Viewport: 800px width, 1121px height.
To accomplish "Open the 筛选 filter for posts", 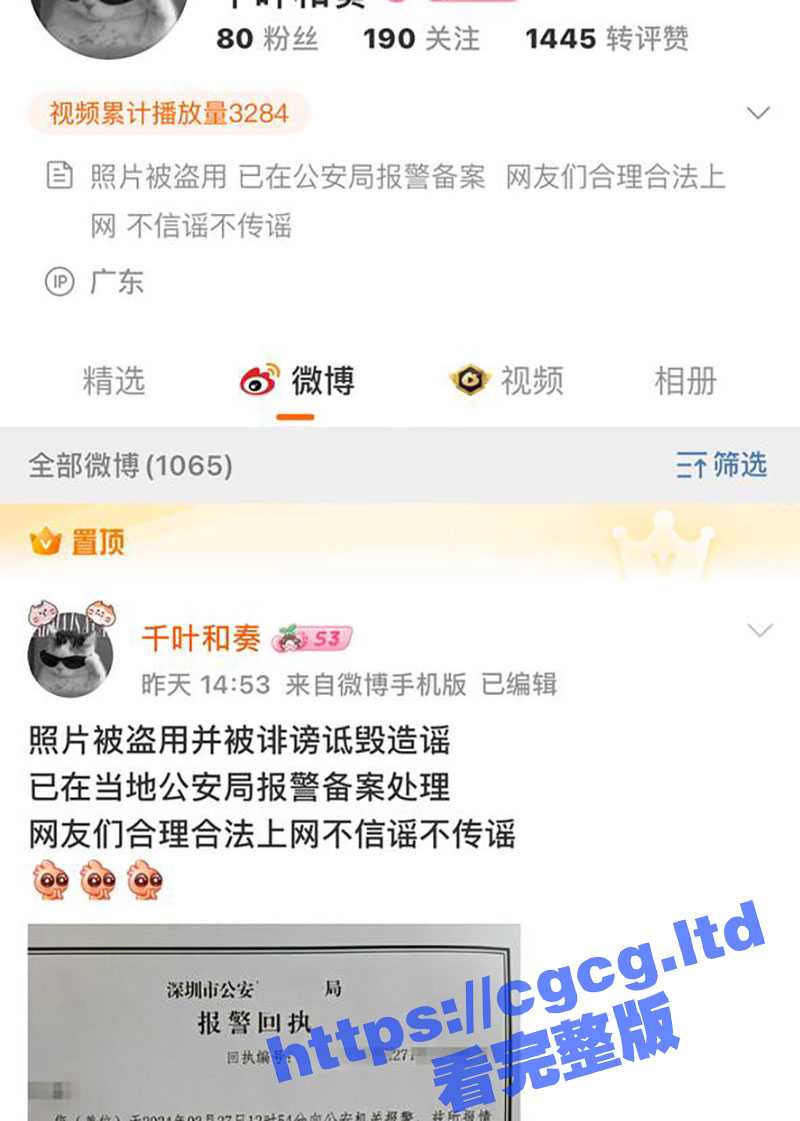I will 721,465.
